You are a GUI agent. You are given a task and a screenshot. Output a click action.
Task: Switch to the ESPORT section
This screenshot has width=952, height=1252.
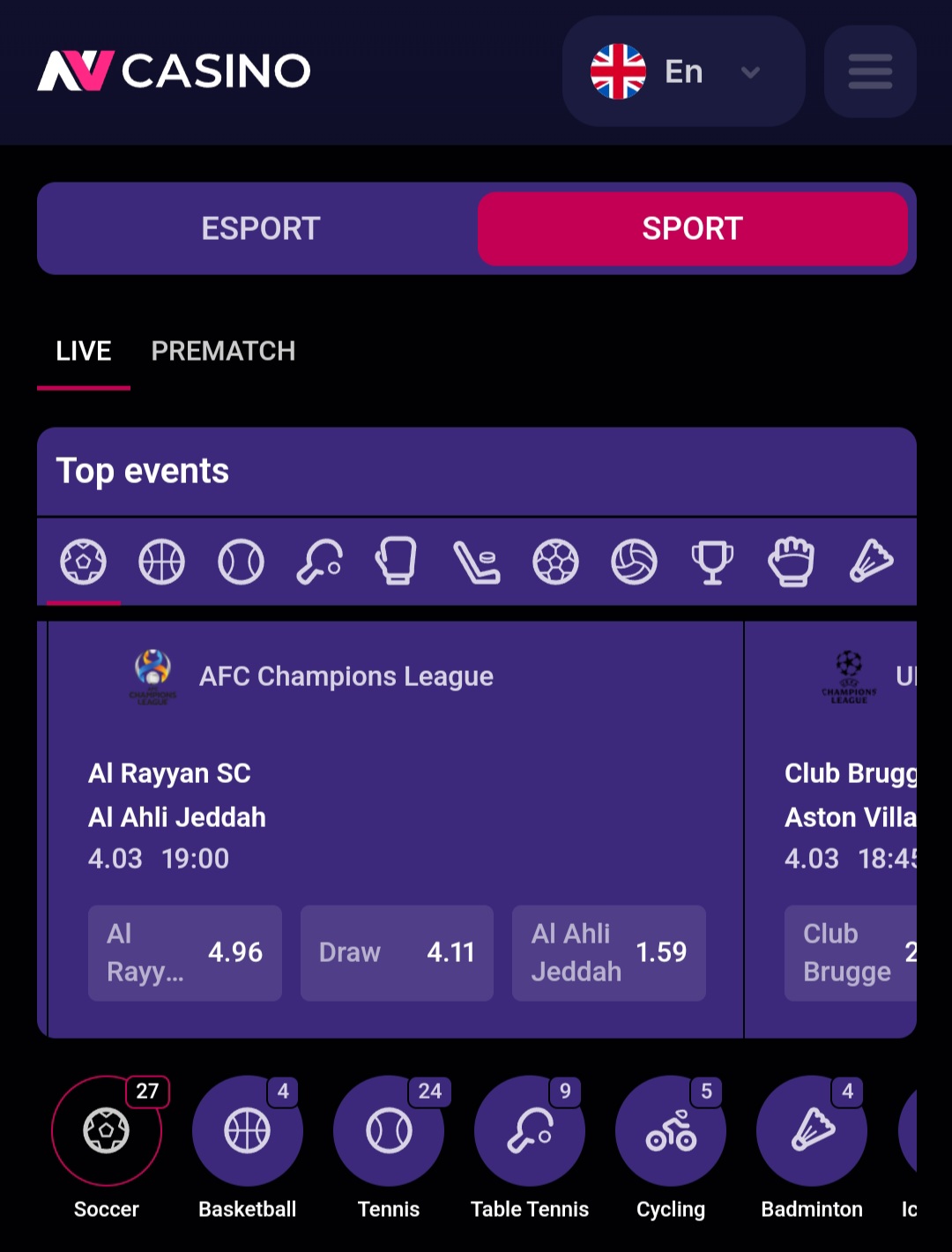260,228
